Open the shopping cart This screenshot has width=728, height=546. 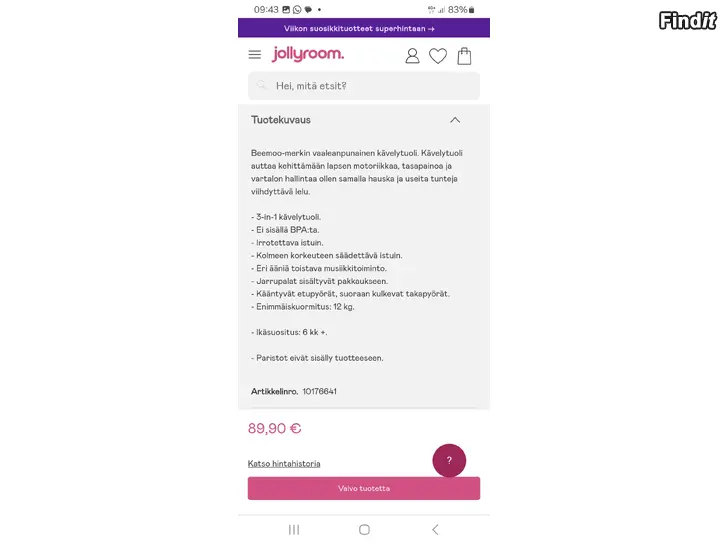(464, 56)
